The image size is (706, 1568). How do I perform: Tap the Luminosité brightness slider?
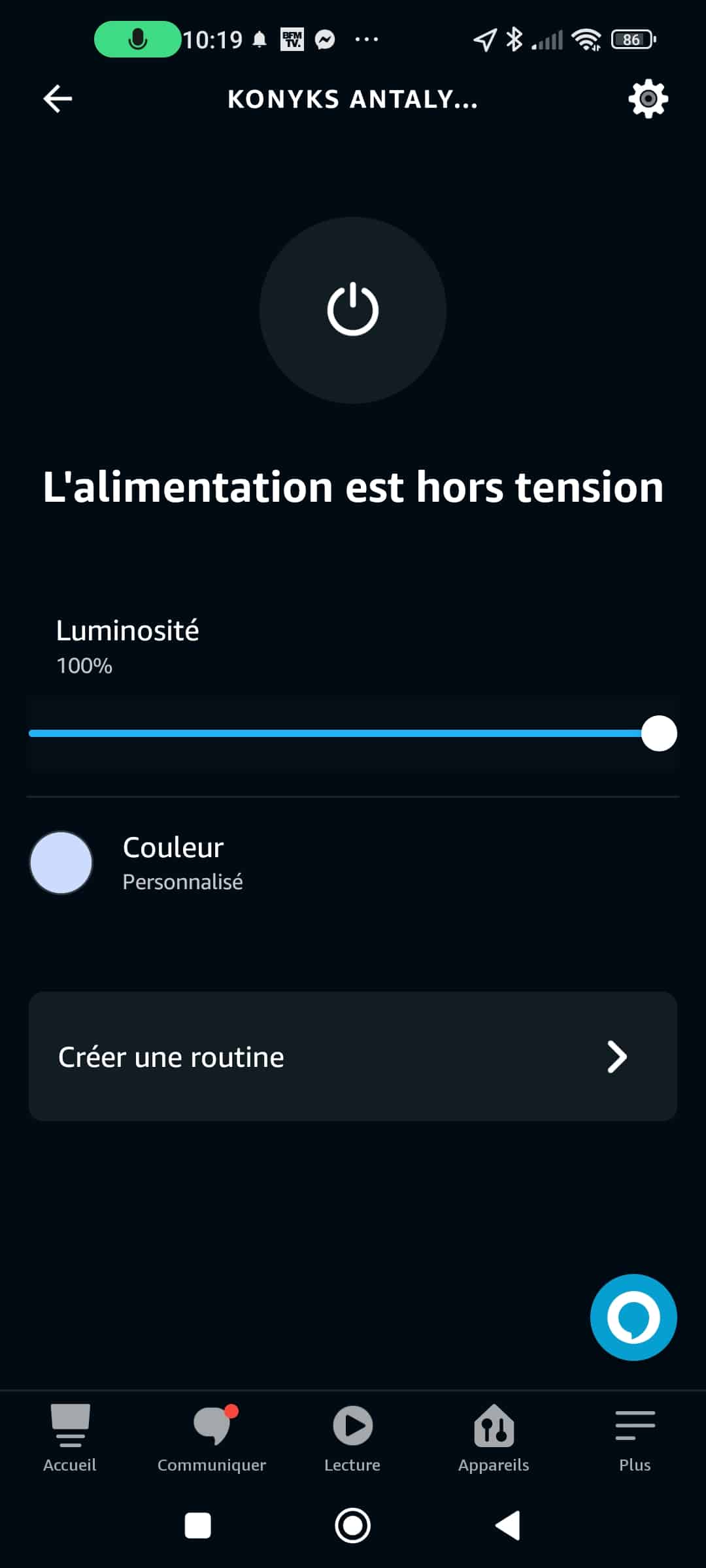353,733
